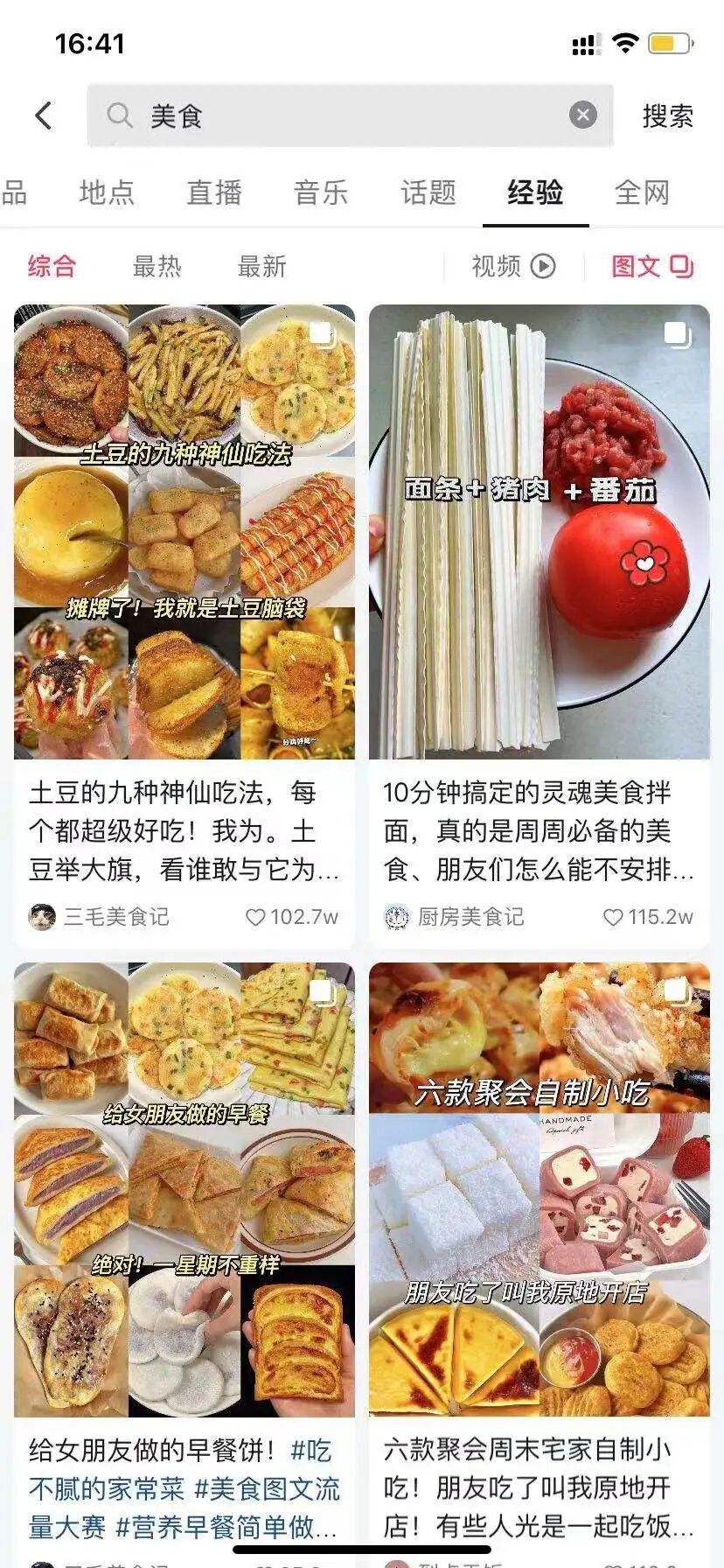724x1568 pixels.
Task: Sort results by 最新
Action: (262, 266)
